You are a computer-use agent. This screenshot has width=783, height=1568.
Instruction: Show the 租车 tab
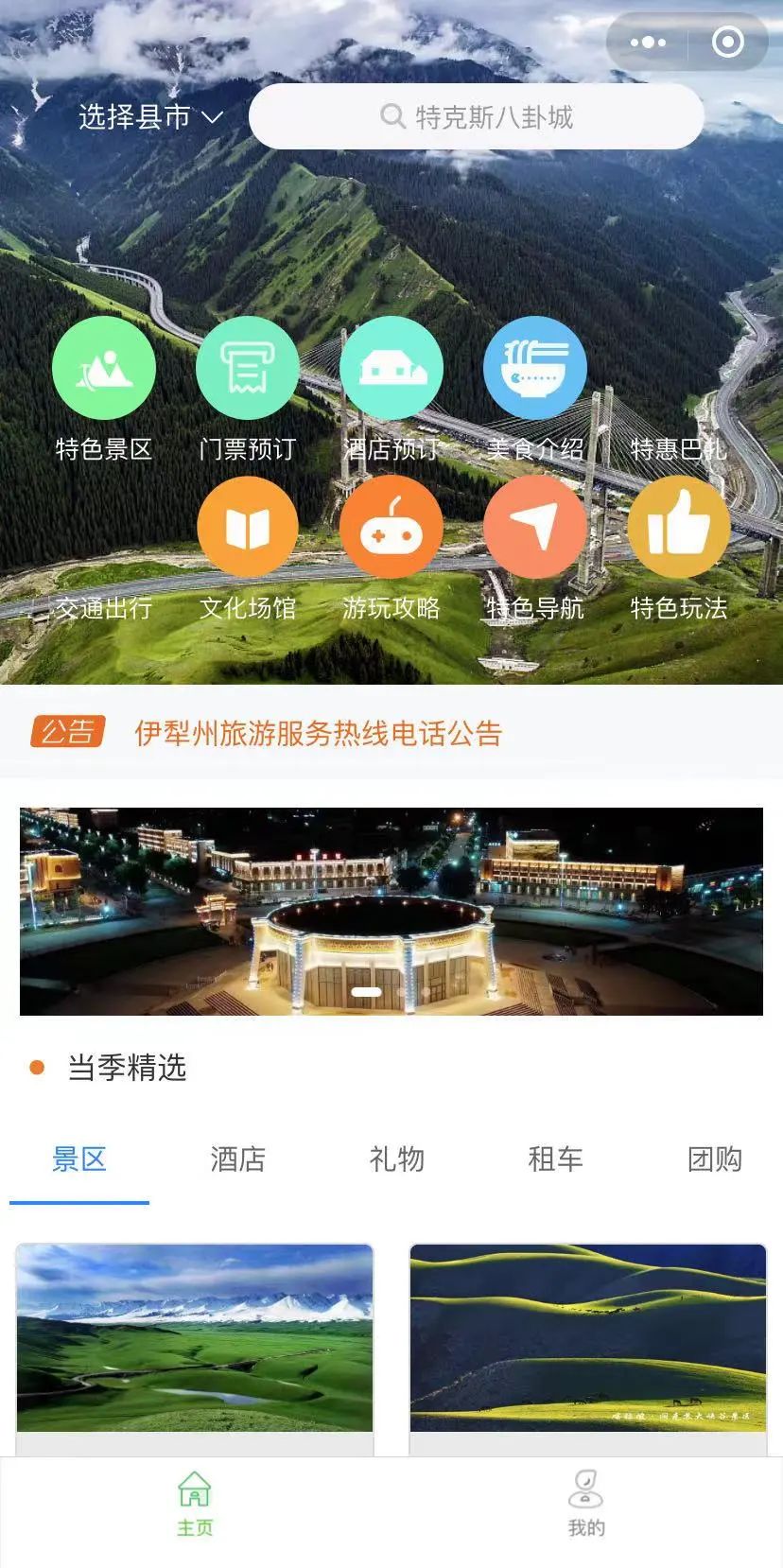click(x=555, y=1159)
